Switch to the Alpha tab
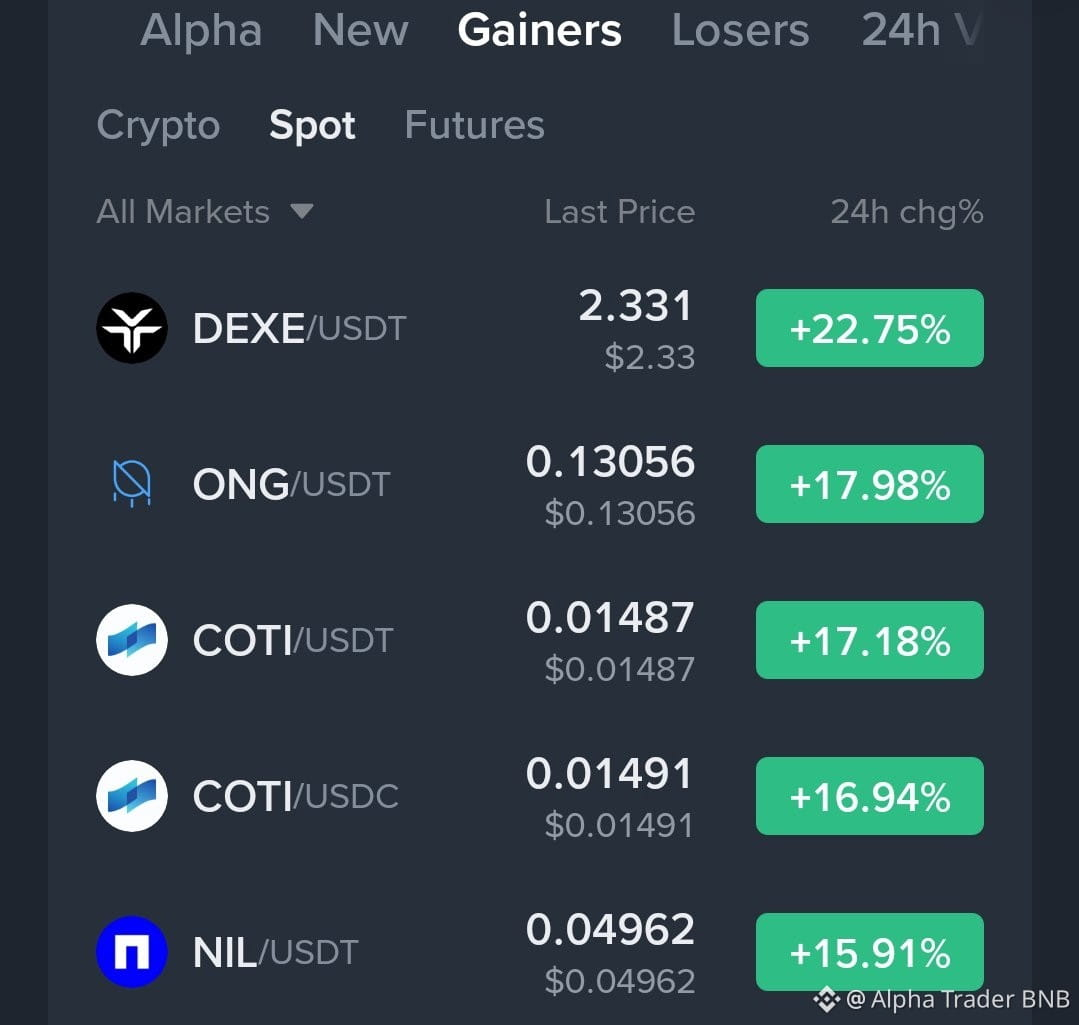The height and width of the screenshot is (1025, 1079). pos(201,30)
